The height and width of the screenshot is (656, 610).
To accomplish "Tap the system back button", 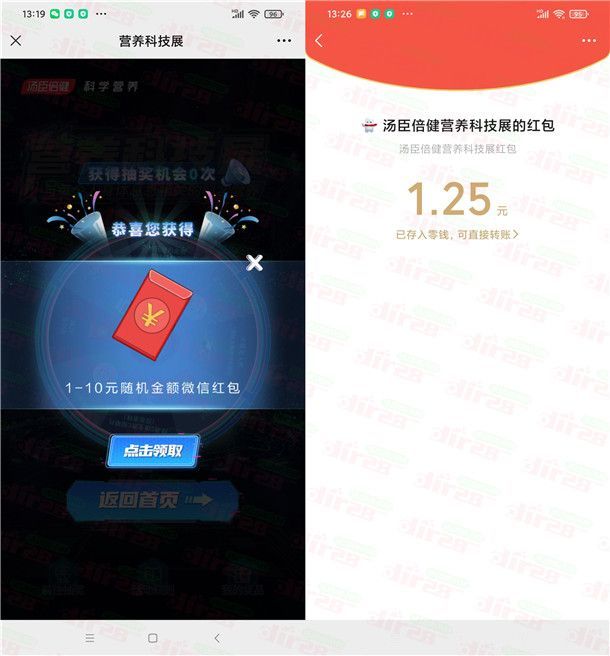I will 217,637.
